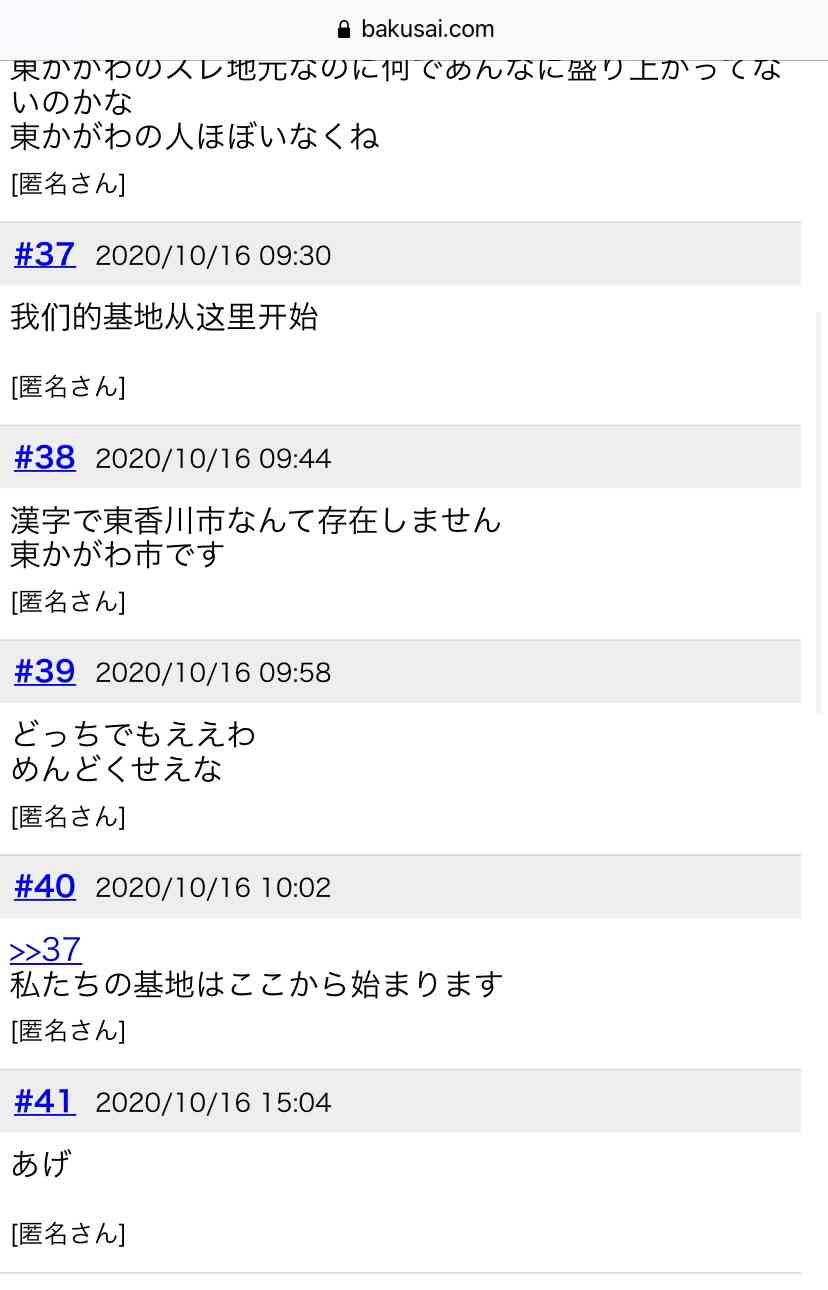
Task: Open the #41 post number link
Action: click(x=45, y=1101)
